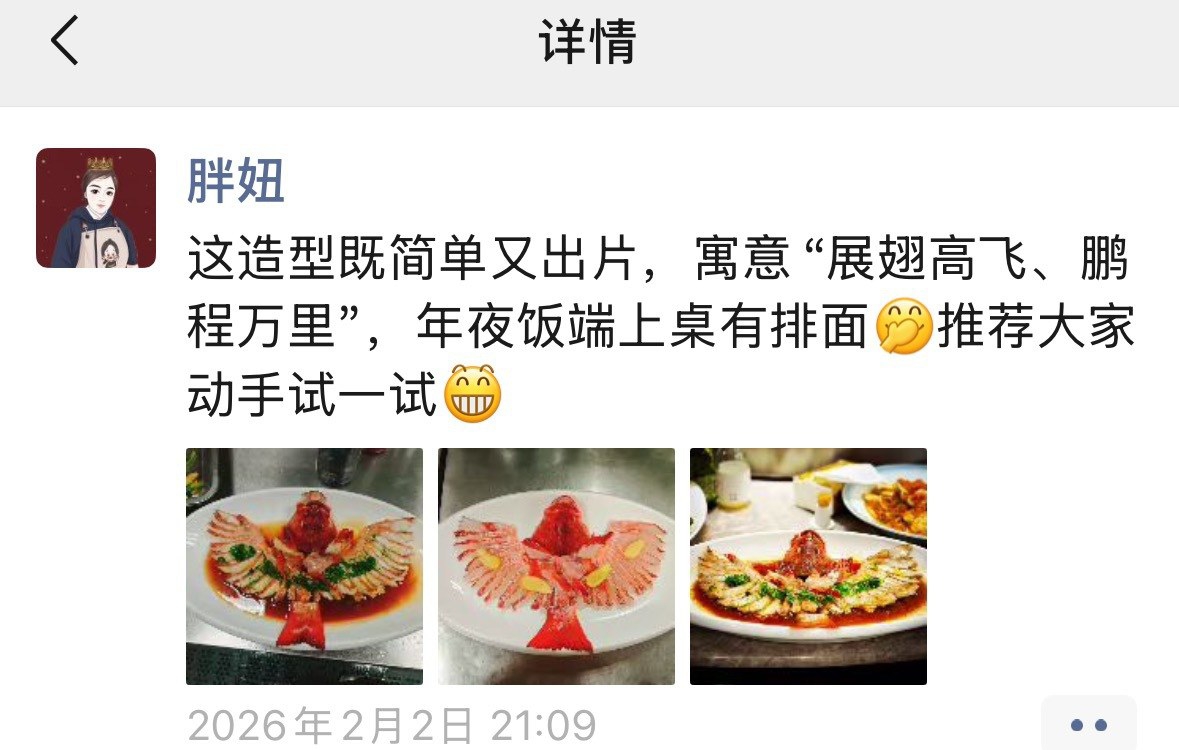Enlarge the third fish platter photo
The image size is (1179, 750).
[808, 566]
